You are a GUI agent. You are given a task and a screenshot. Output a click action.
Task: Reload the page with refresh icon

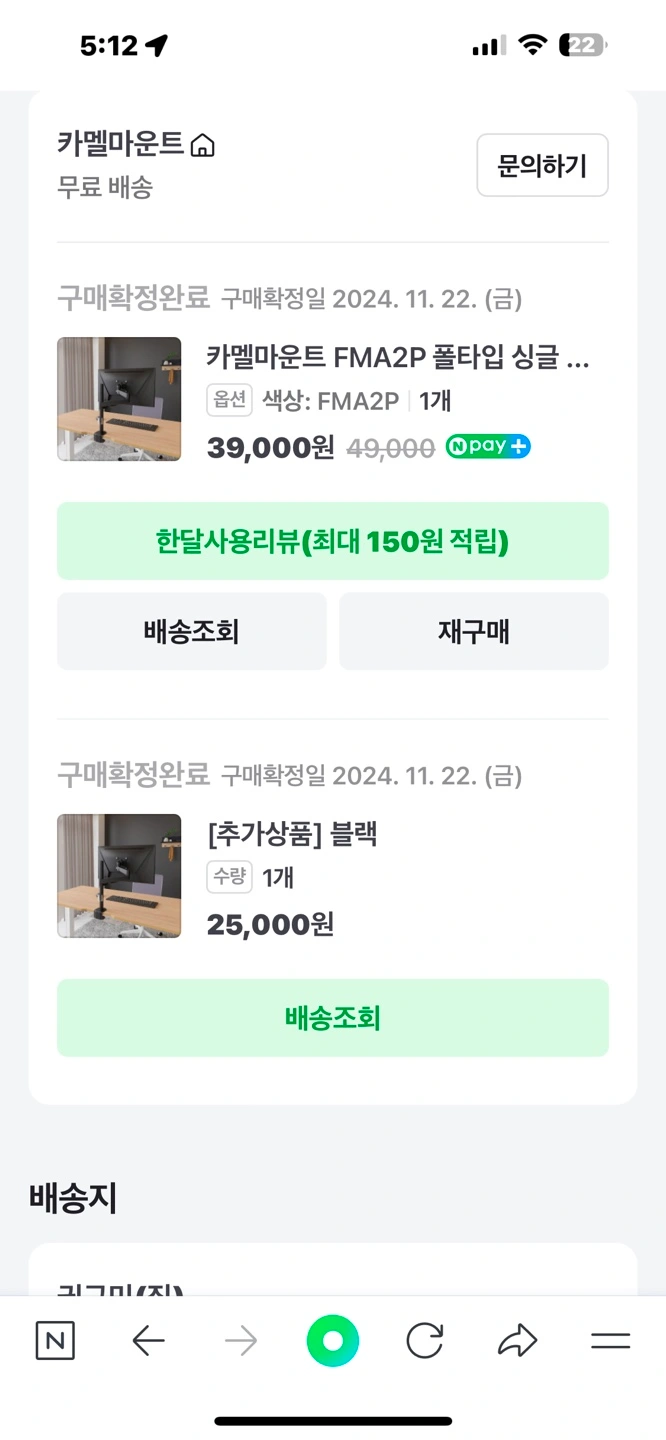click(x=425, y=1341)
